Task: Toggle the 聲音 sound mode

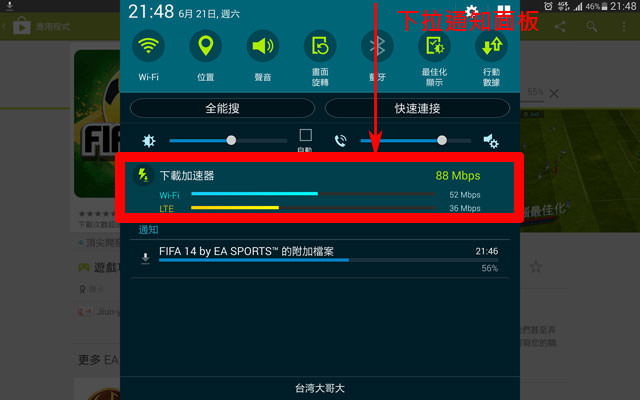Action: (262, 47)
